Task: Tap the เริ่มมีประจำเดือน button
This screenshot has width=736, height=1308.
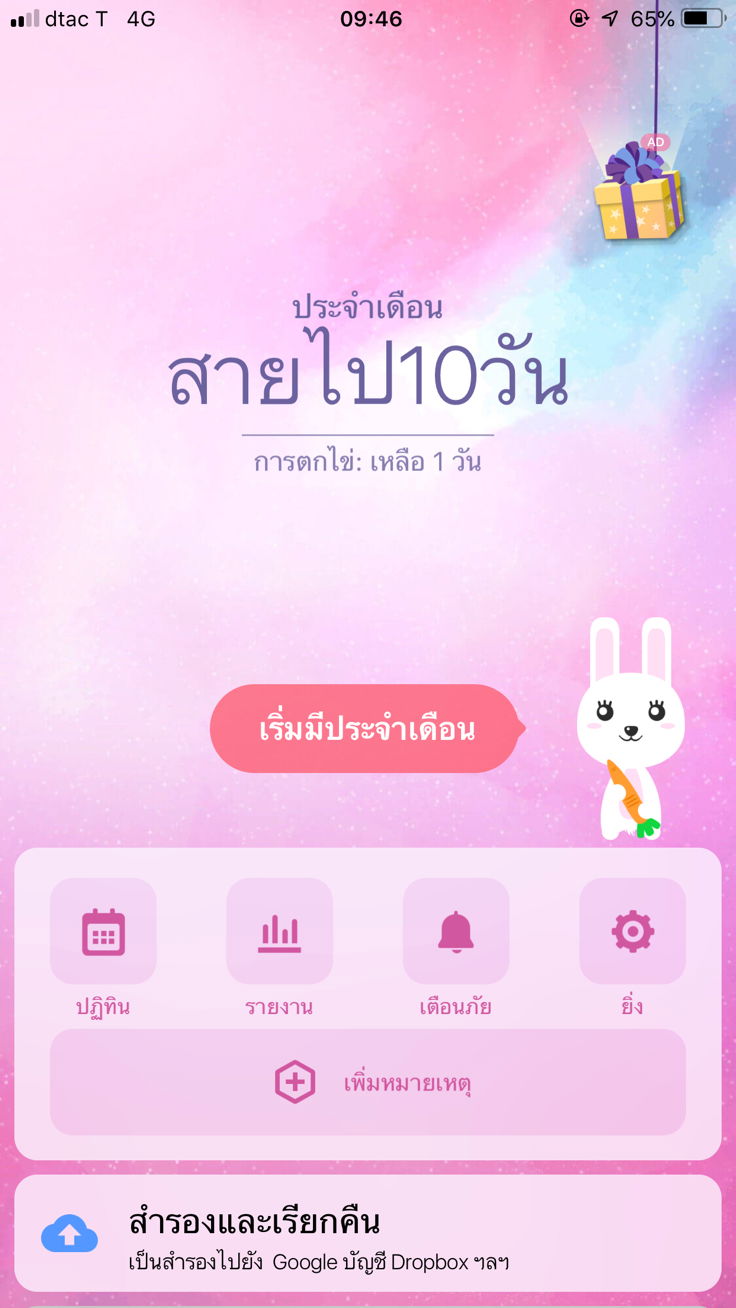Action: [x=365, y=728]
